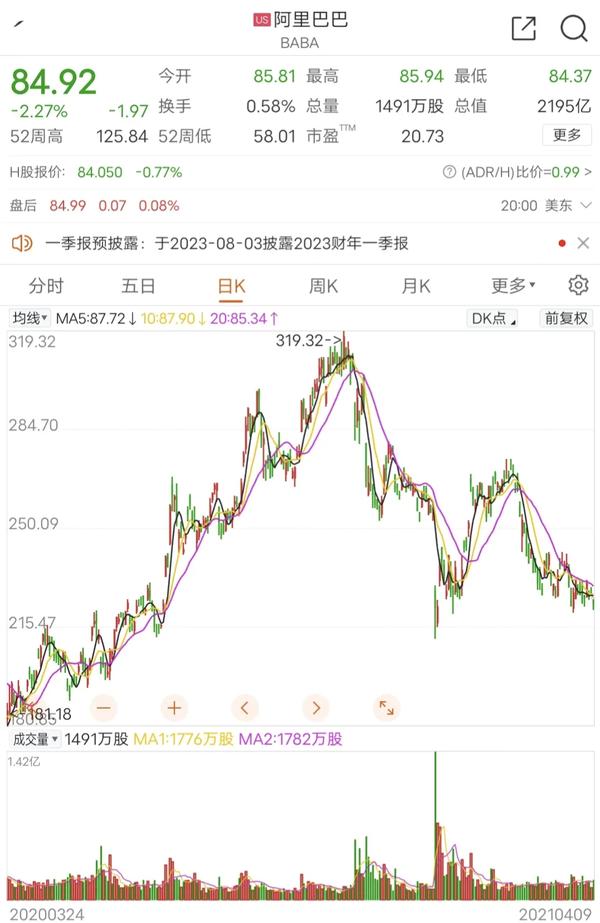Select the 日K tab
600x923 pixels.
coord(231,286)
